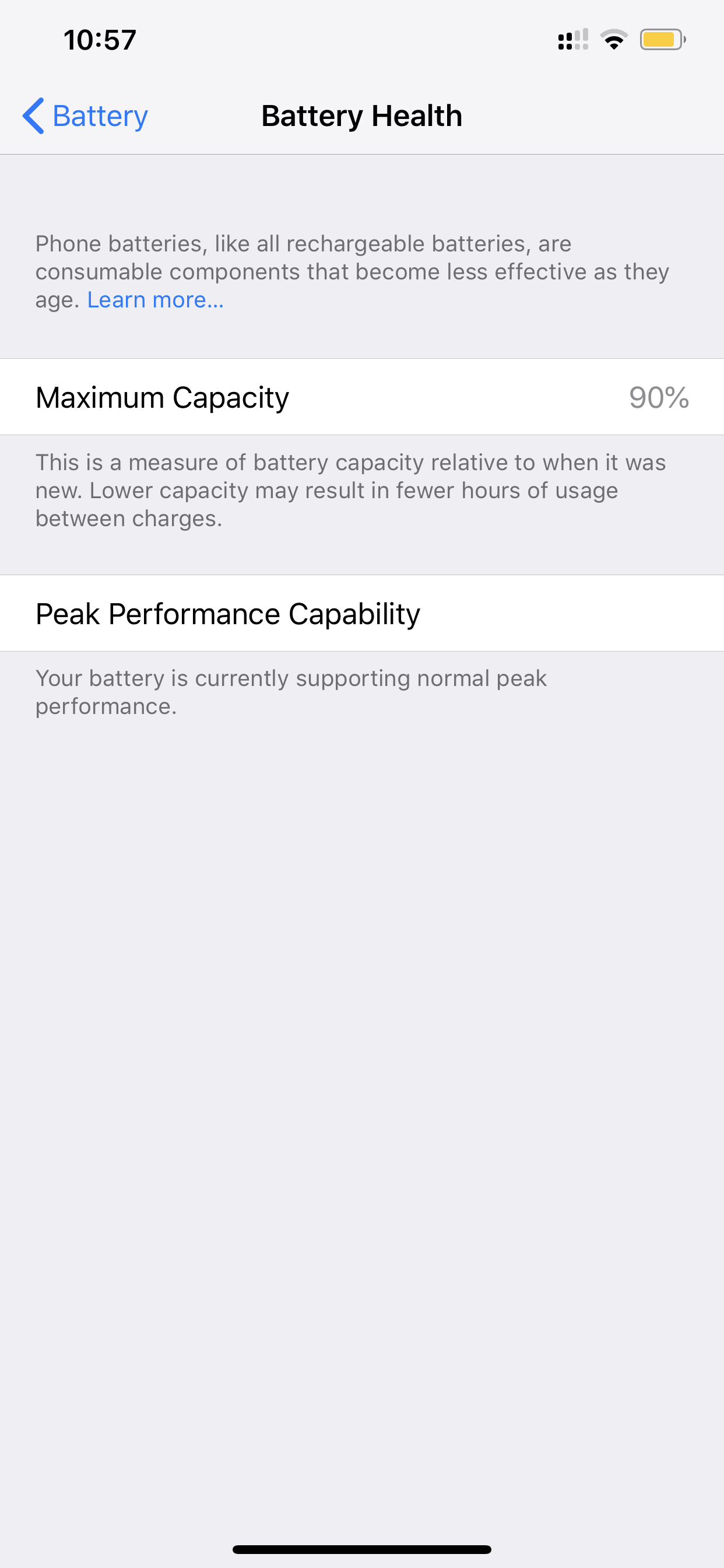Open the Learn more link
Screen dimensions: 724x1568
(155, 300)
